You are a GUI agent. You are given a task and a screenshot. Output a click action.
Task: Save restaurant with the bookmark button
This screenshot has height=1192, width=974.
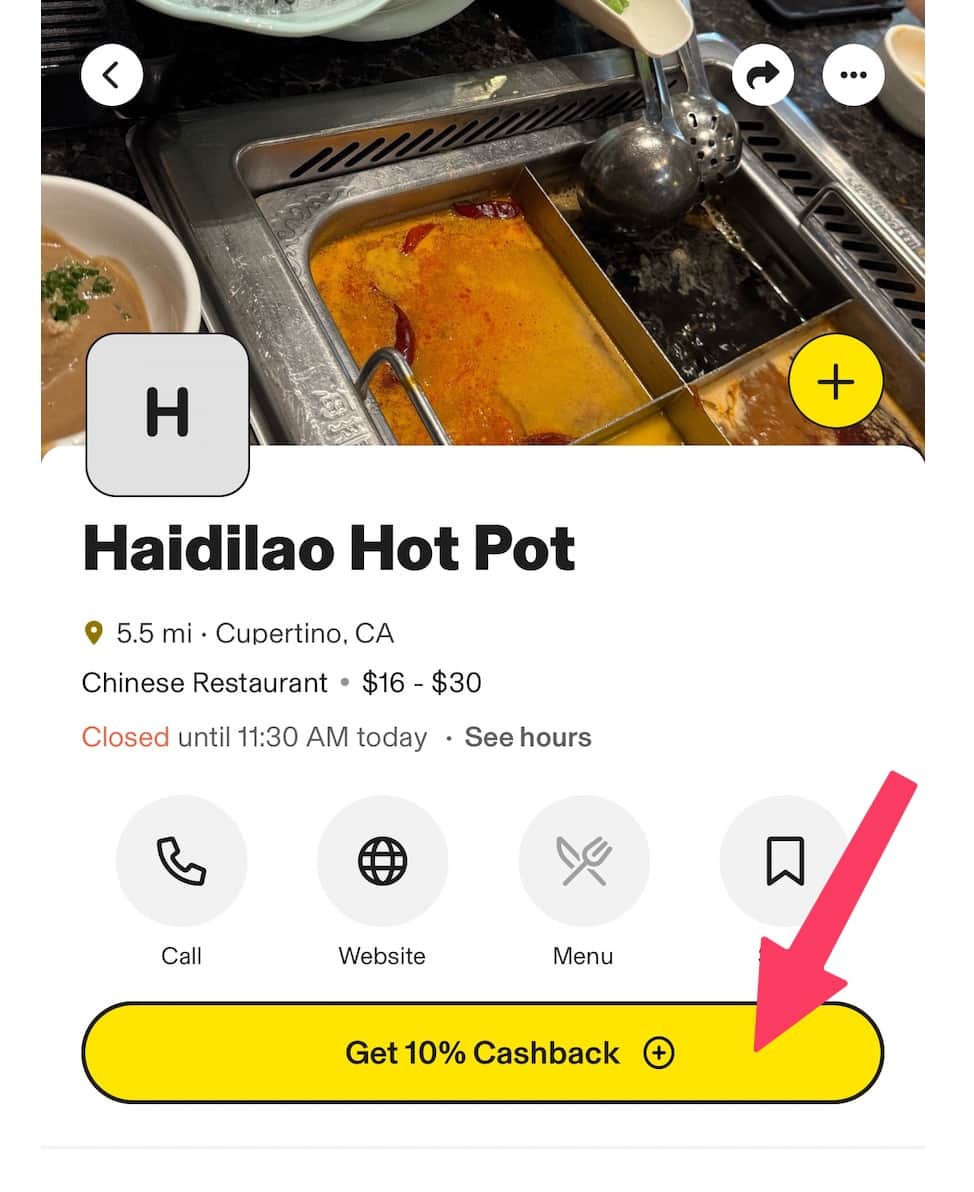[784, 861]
